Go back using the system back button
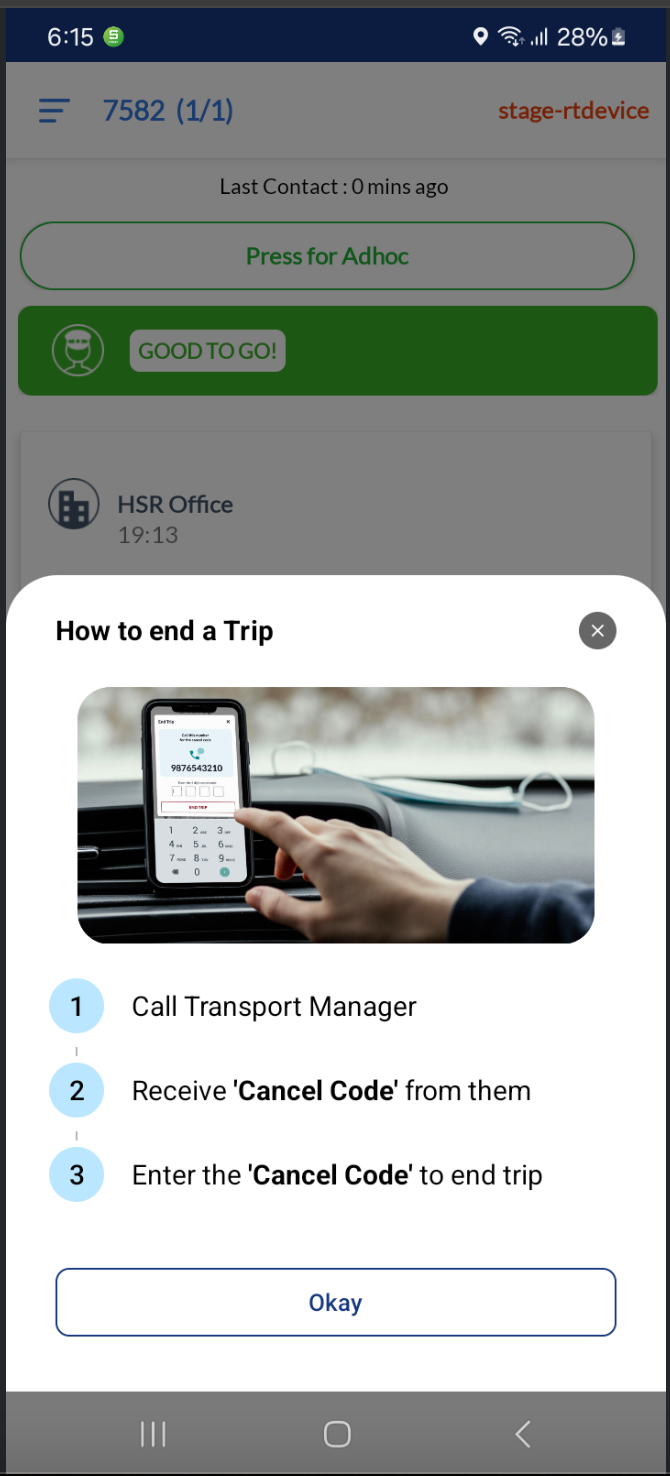Screen dimensions: 670x1476 [x=522, y=1434]
